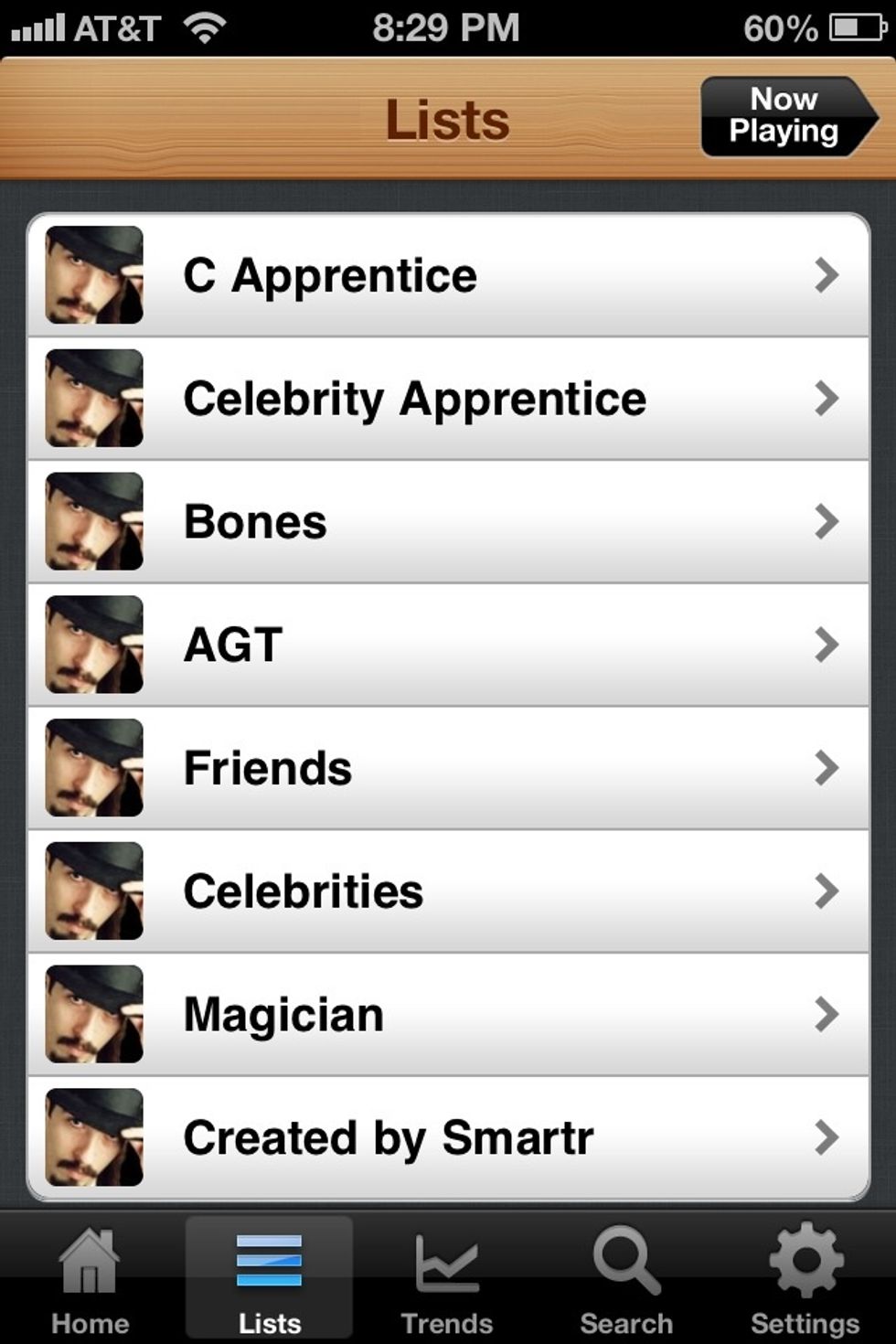
Task: Switch to the Home tab
Action: 90,1280
